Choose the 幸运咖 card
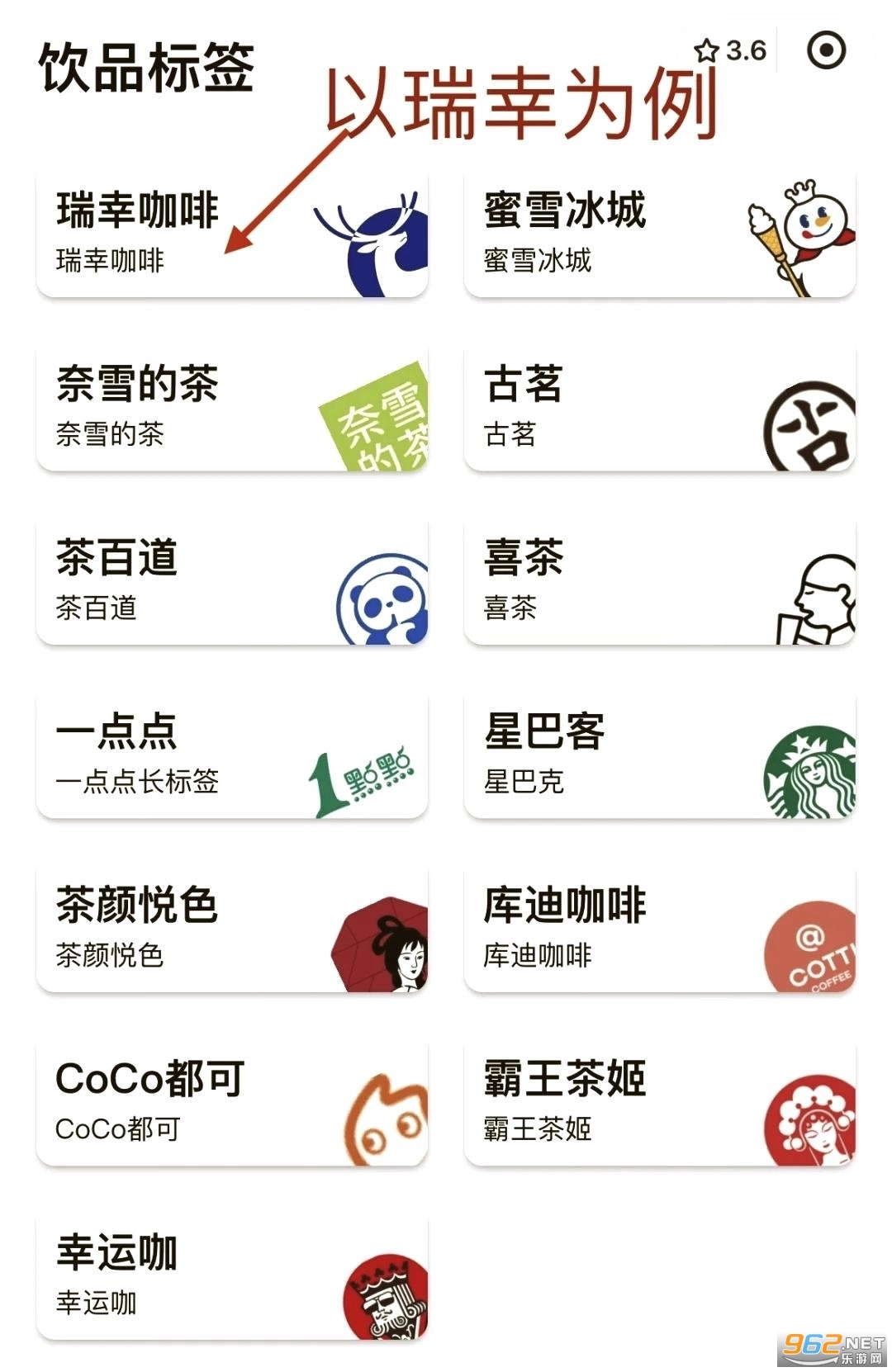 coord(231,1278)
